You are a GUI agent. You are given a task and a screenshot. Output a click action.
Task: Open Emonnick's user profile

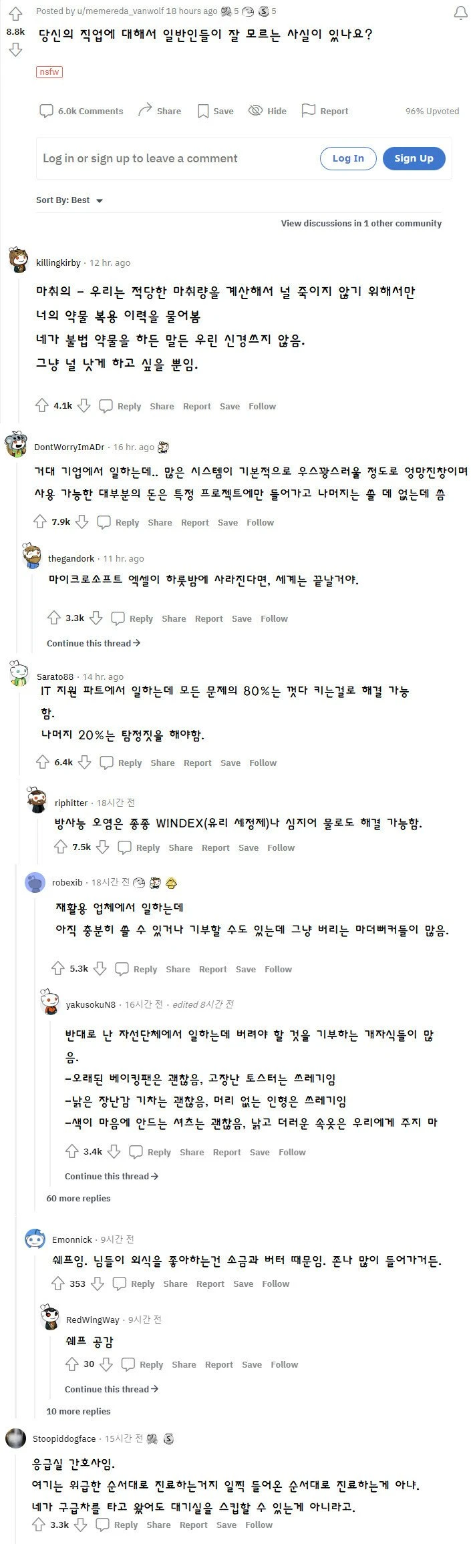click(72, 1239)
